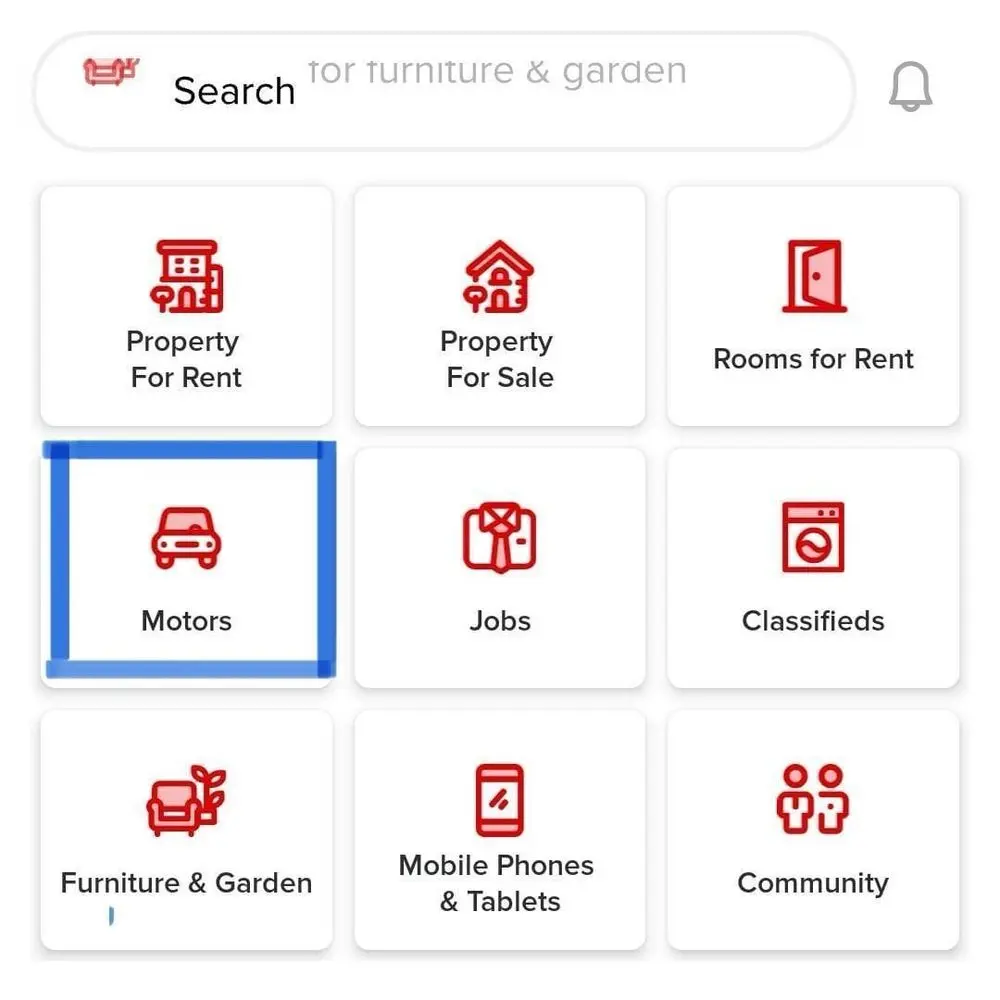Open the Community category
The image size is (1000, 1000).
coord(813,830)
